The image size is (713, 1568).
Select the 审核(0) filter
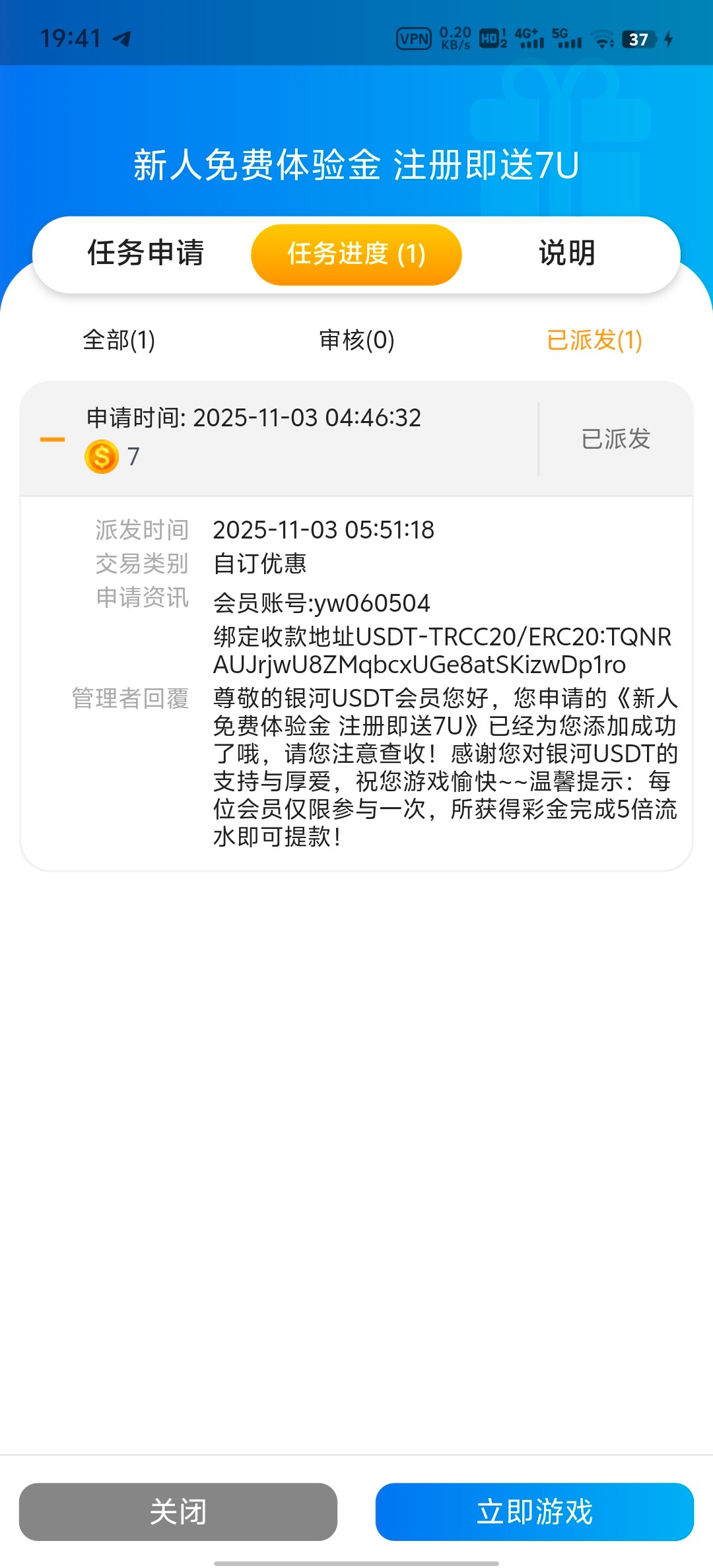(355, 341)
